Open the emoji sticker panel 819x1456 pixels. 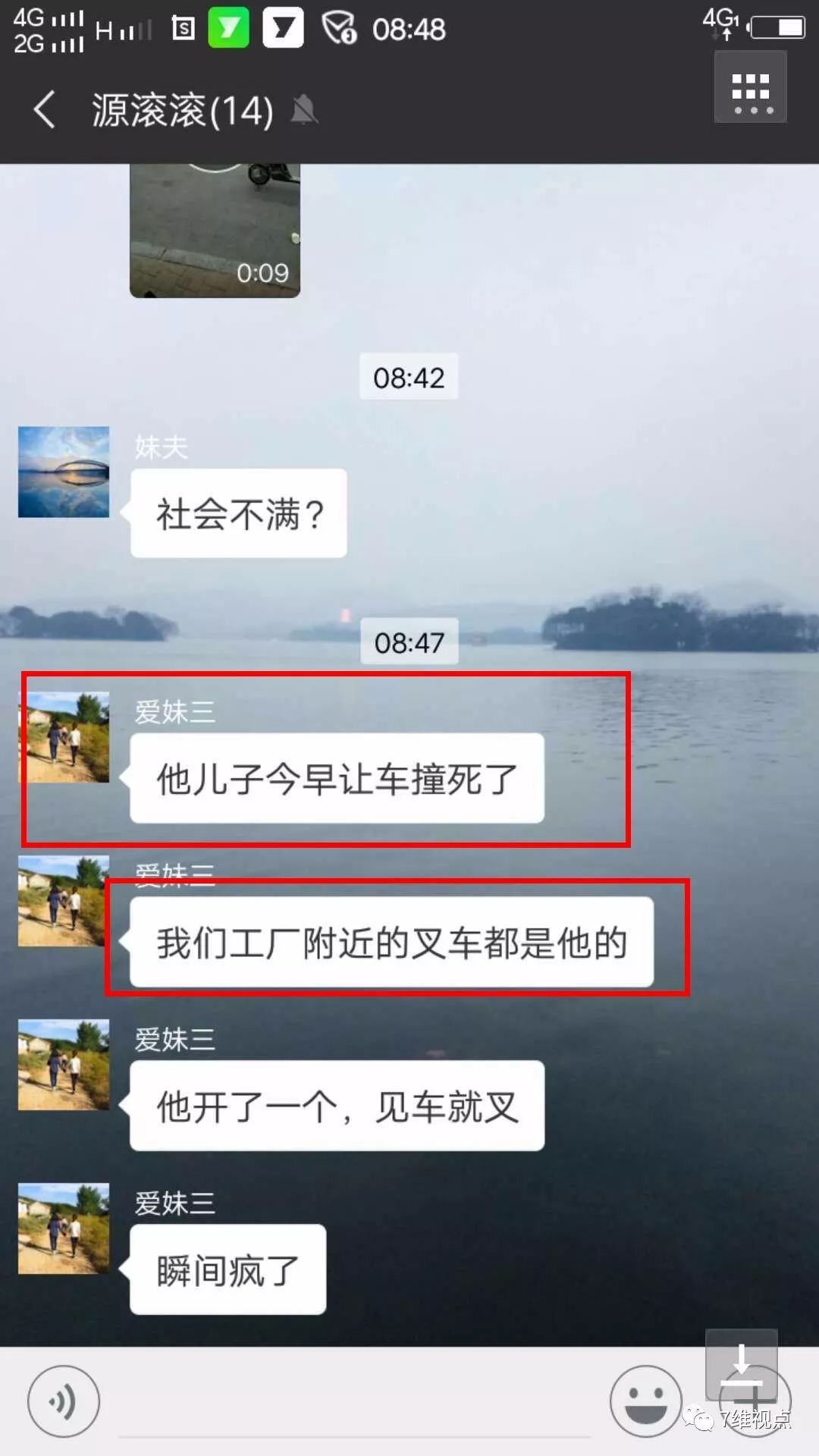point(645,1401)
